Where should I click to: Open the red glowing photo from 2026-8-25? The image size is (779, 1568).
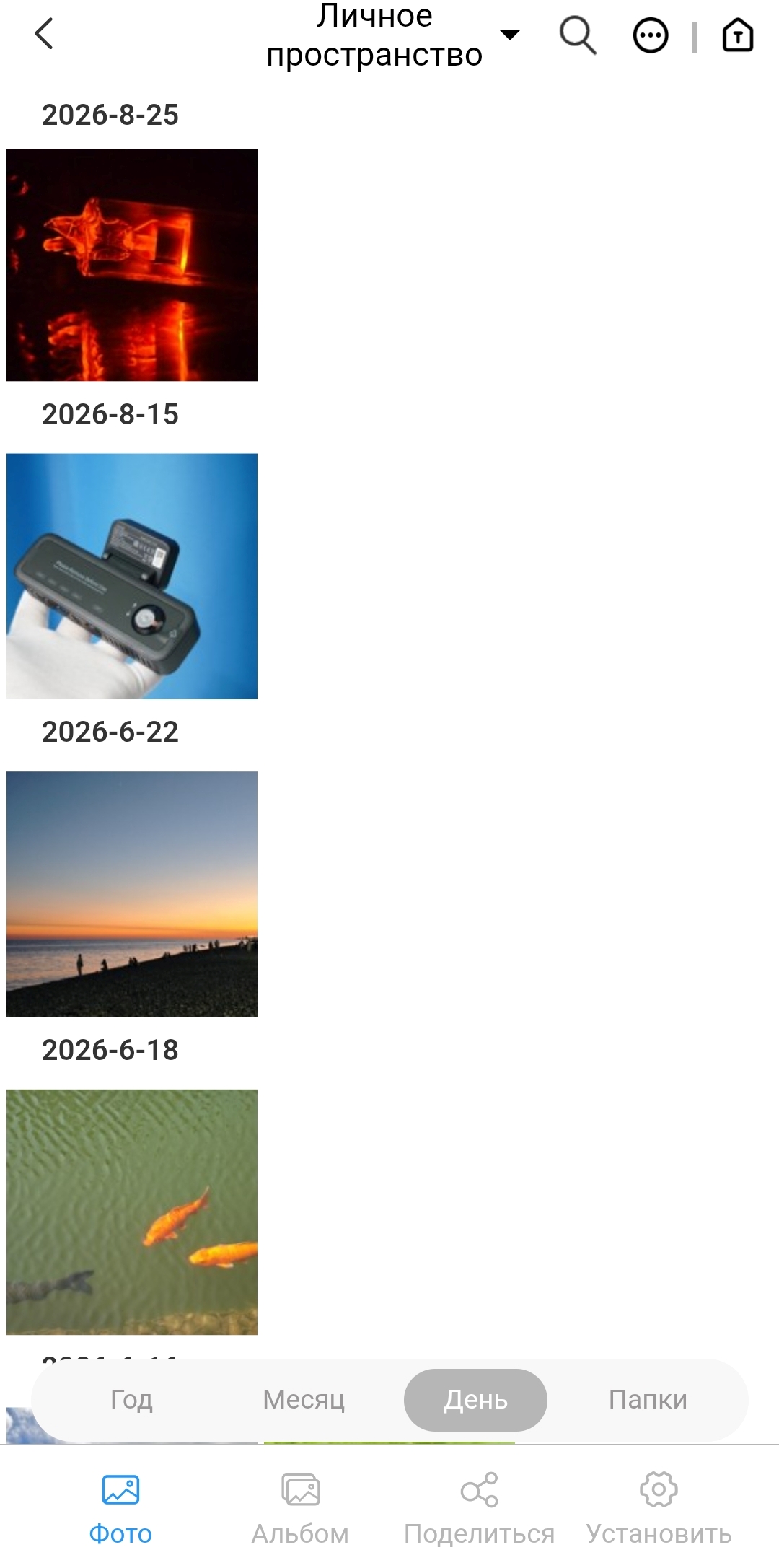point(132,265)
